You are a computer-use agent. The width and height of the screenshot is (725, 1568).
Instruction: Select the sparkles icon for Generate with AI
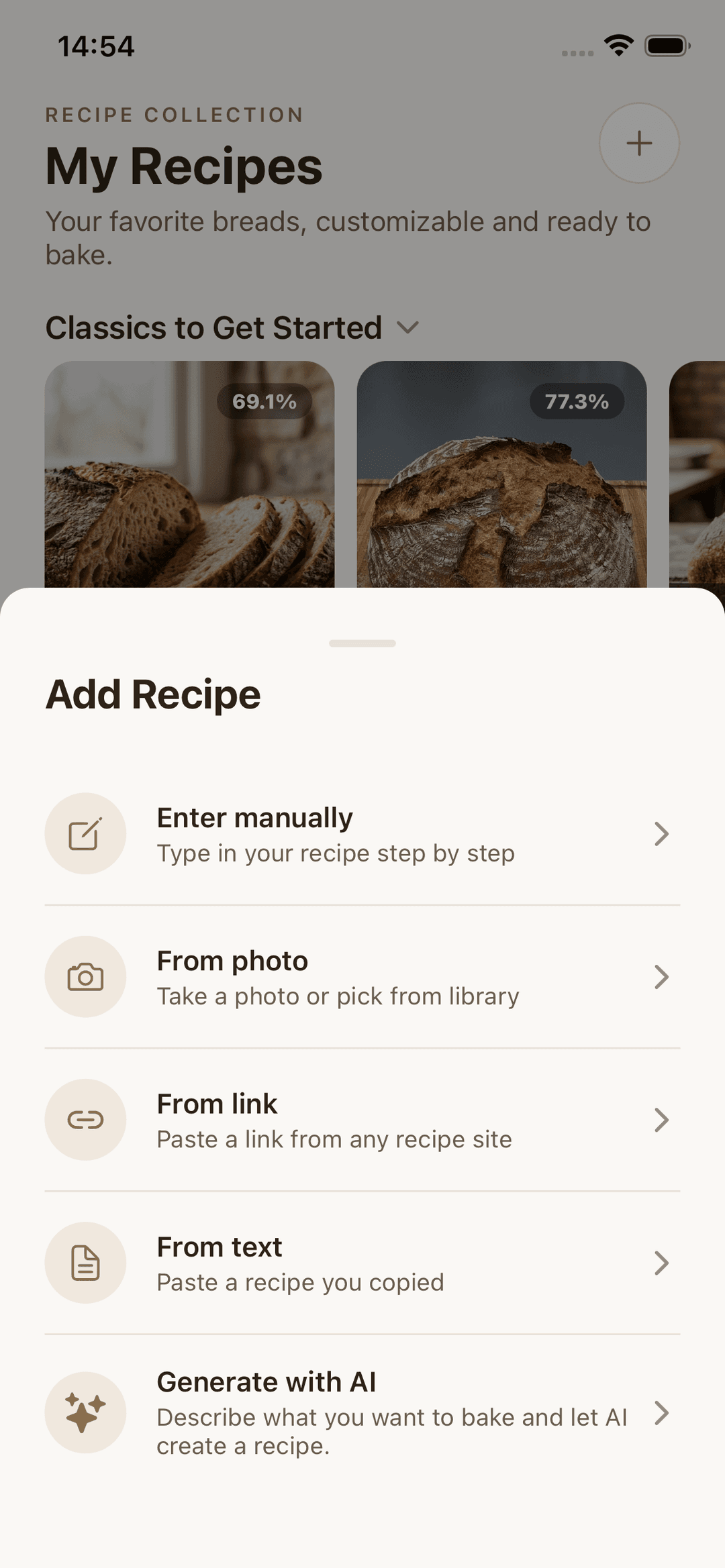click(85, 1412)
